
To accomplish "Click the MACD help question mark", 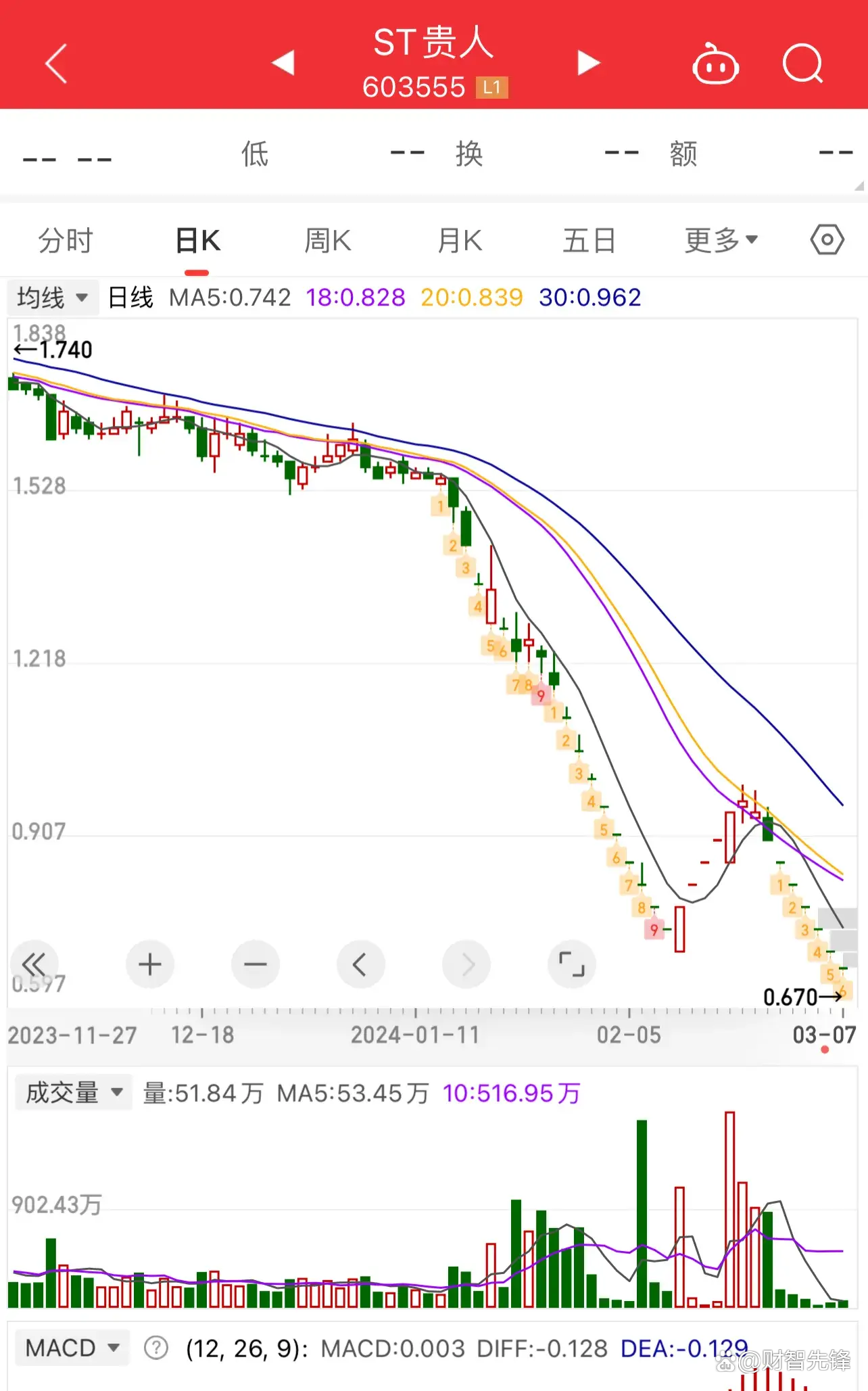I will coord(156,1347).
